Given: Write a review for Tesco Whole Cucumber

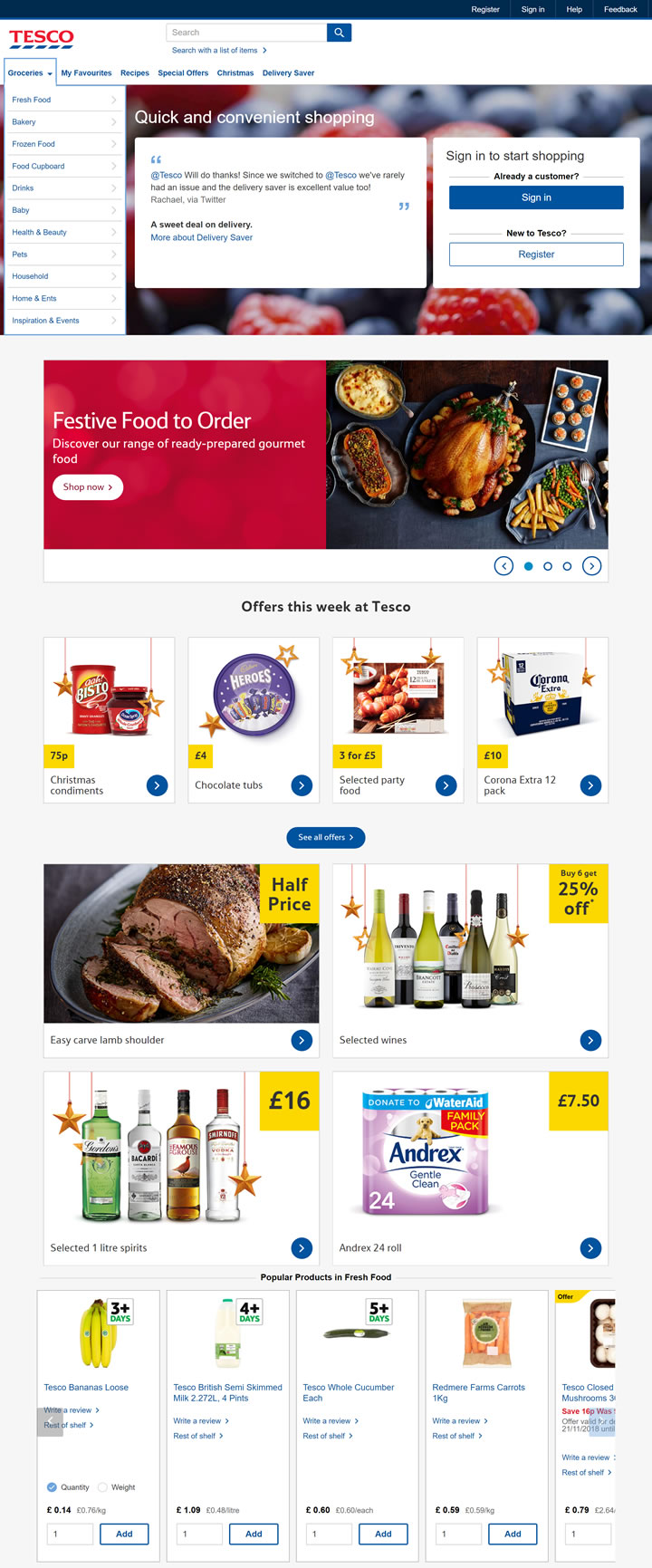Looking at the screenshot, I should point(327,1420).
